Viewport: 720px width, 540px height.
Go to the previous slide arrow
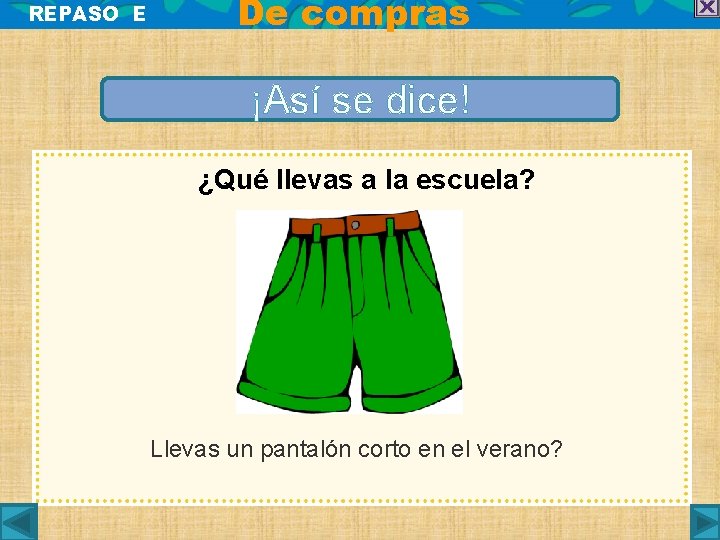[18, 522]
